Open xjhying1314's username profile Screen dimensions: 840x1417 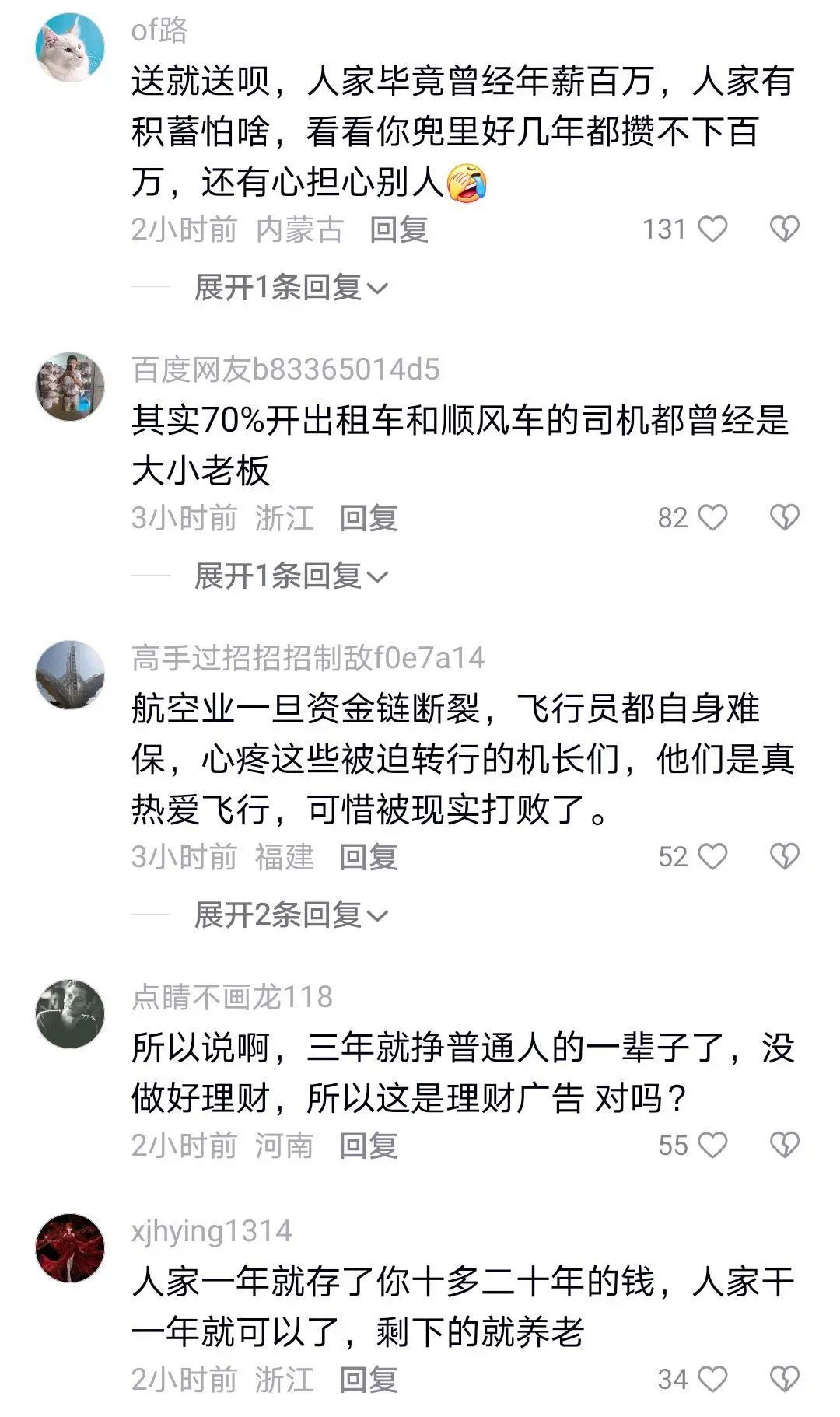[x=212, y=1231]
